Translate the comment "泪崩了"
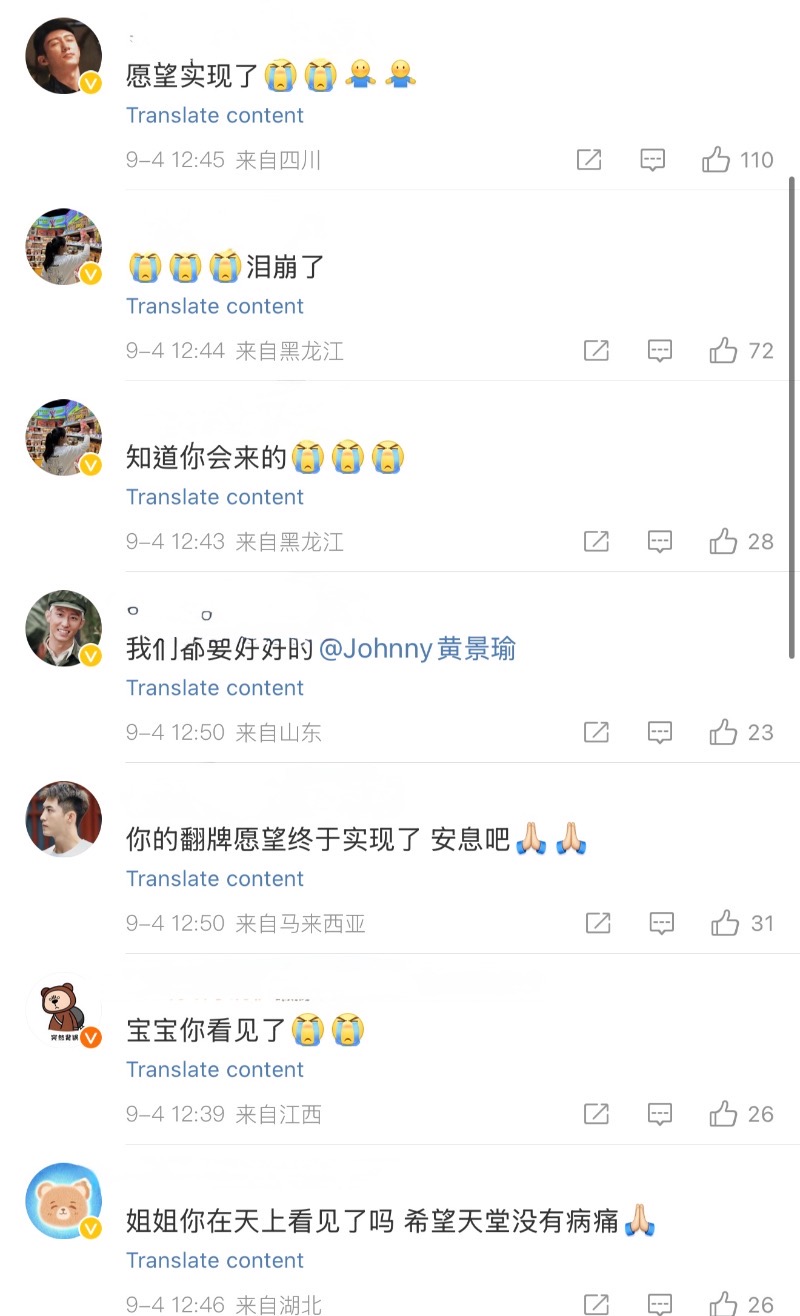This screenshot has width=800, height=1316. point(215,307)
